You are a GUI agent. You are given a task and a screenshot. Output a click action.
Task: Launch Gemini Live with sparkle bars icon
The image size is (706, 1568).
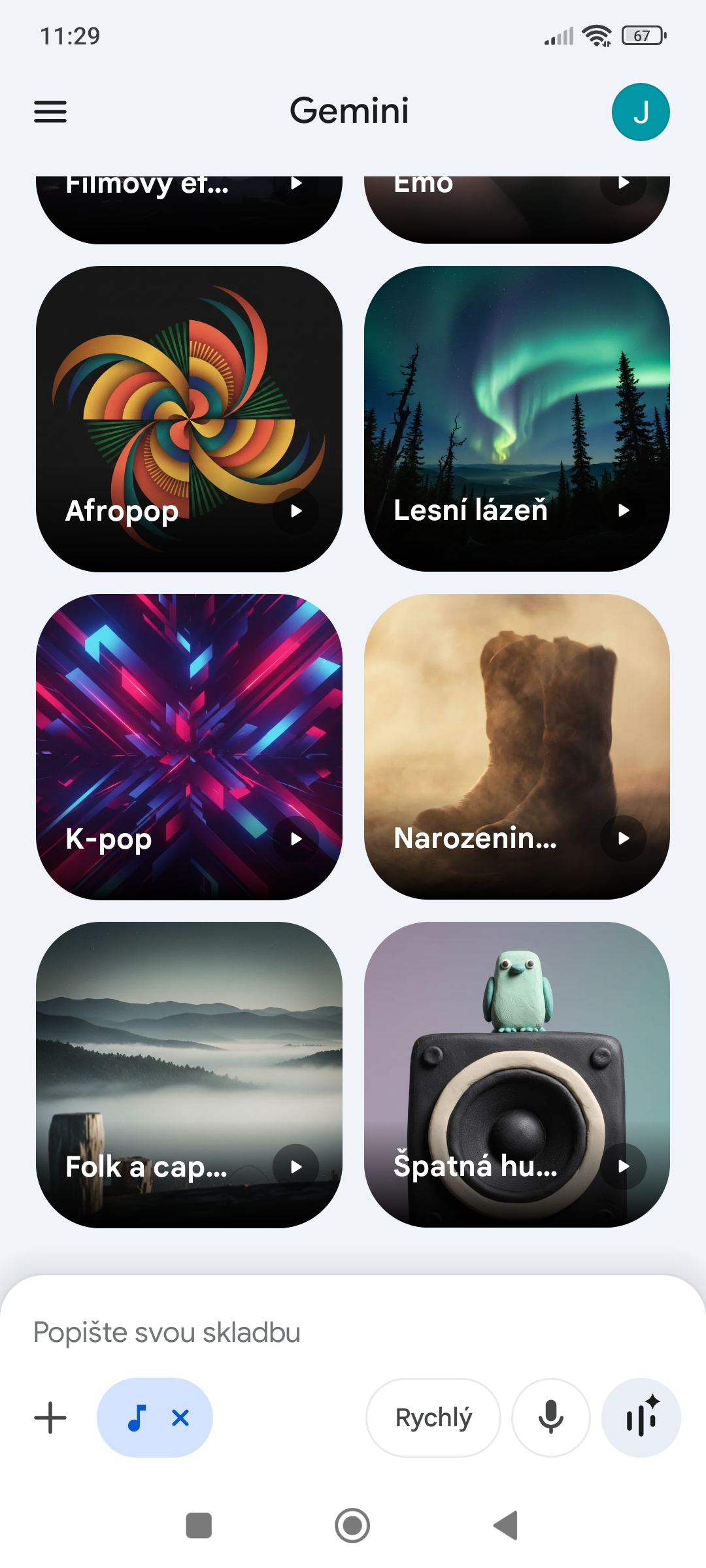point(641,1418)
